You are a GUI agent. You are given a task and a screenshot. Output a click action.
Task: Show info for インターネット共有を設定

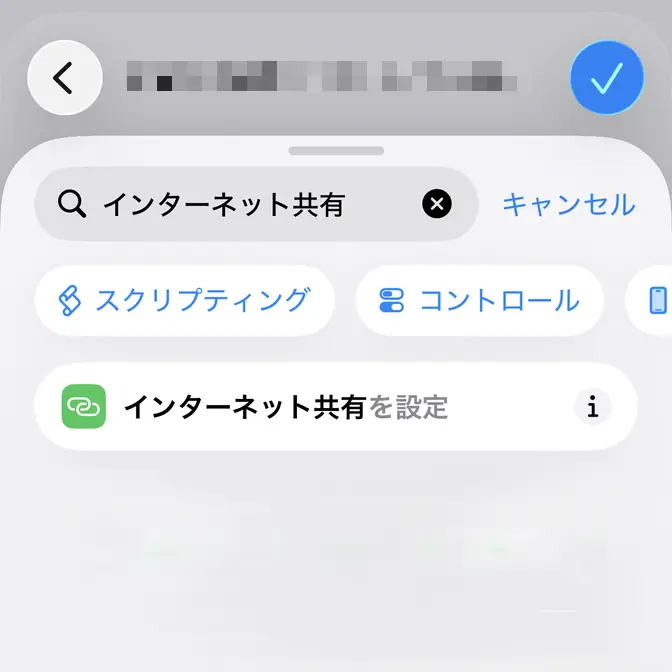point(593,407)
